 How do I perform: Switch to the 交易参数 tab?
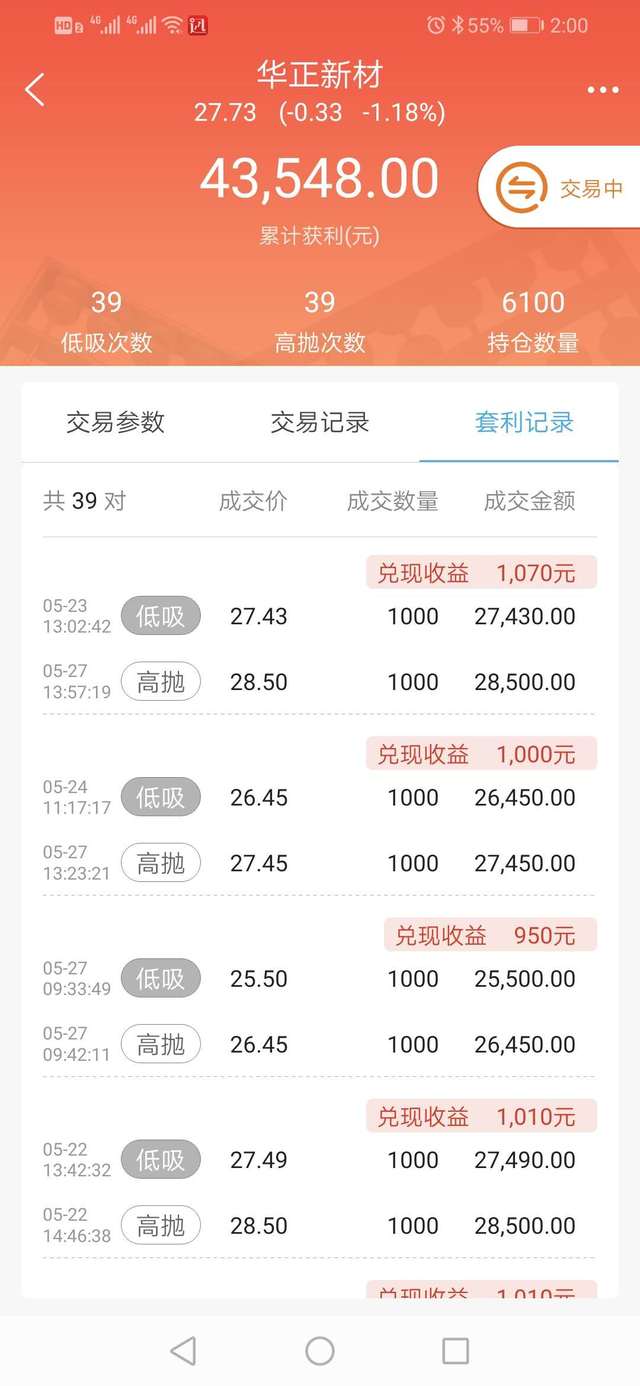coord(115,423)
